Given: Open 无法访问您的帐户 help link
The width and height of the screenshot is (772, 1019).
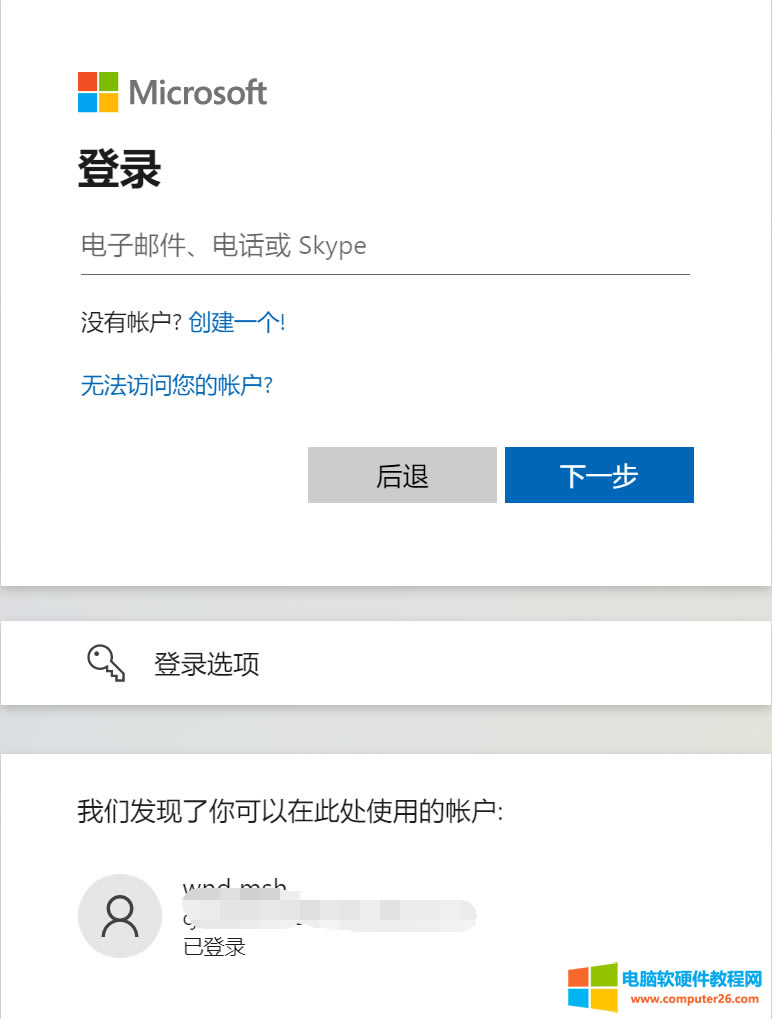Looking at the screenshot, I should (x=177, y=385).
